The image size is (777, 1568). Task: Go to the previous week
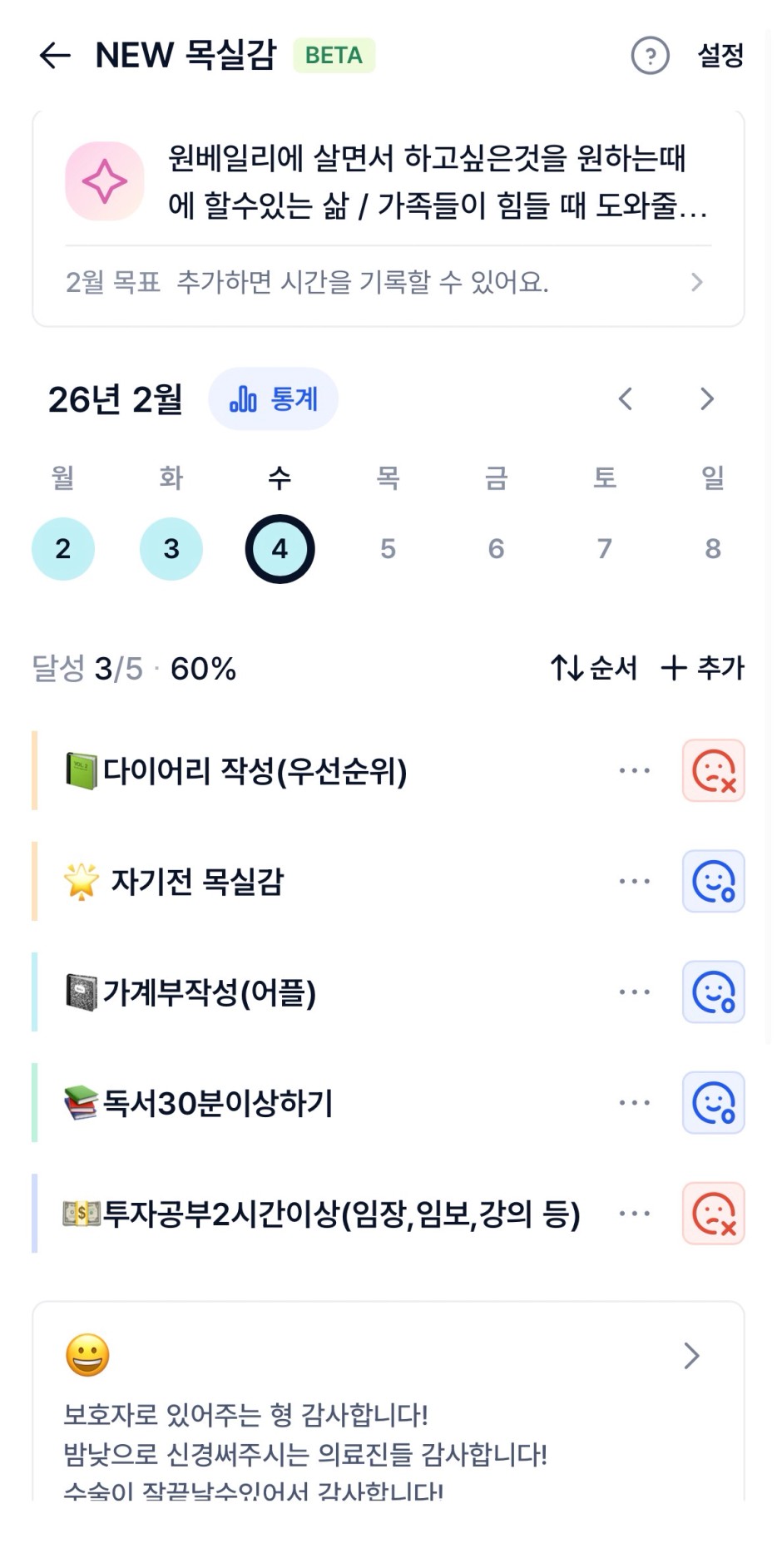626,399
